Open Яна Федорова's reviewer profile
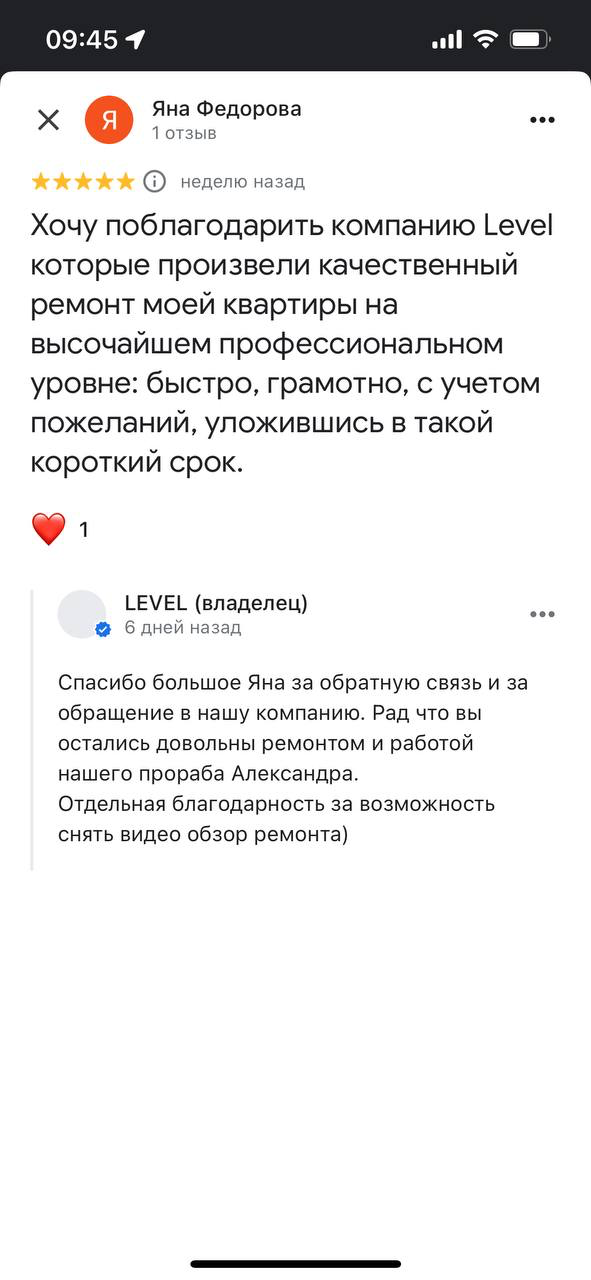The image size is (591, 1280). (226, 108)
